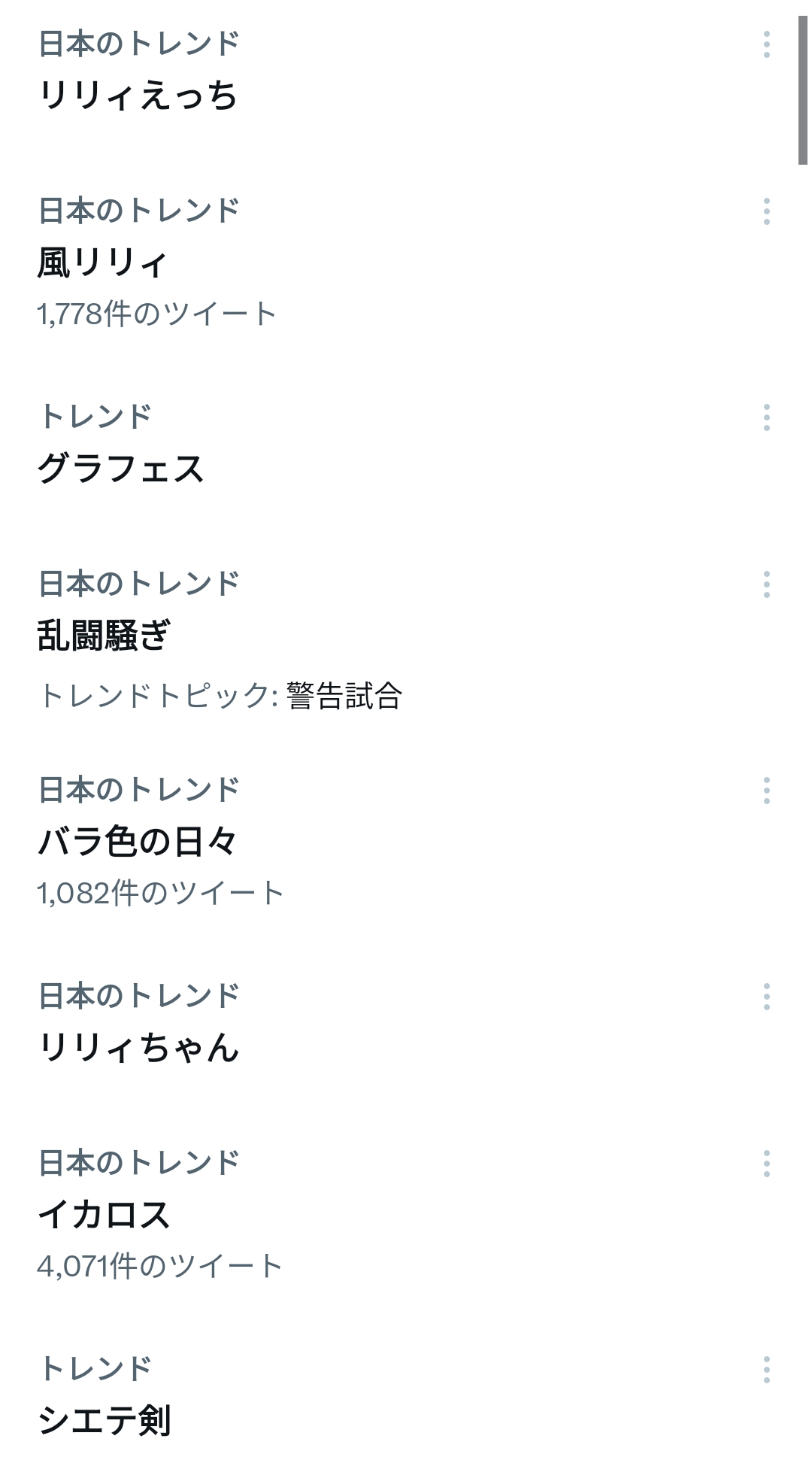Image resolution: width=812 pixels, height=1460 pixels.
Task: View the trend 風リリィ
Action: (x=103, y=263)
